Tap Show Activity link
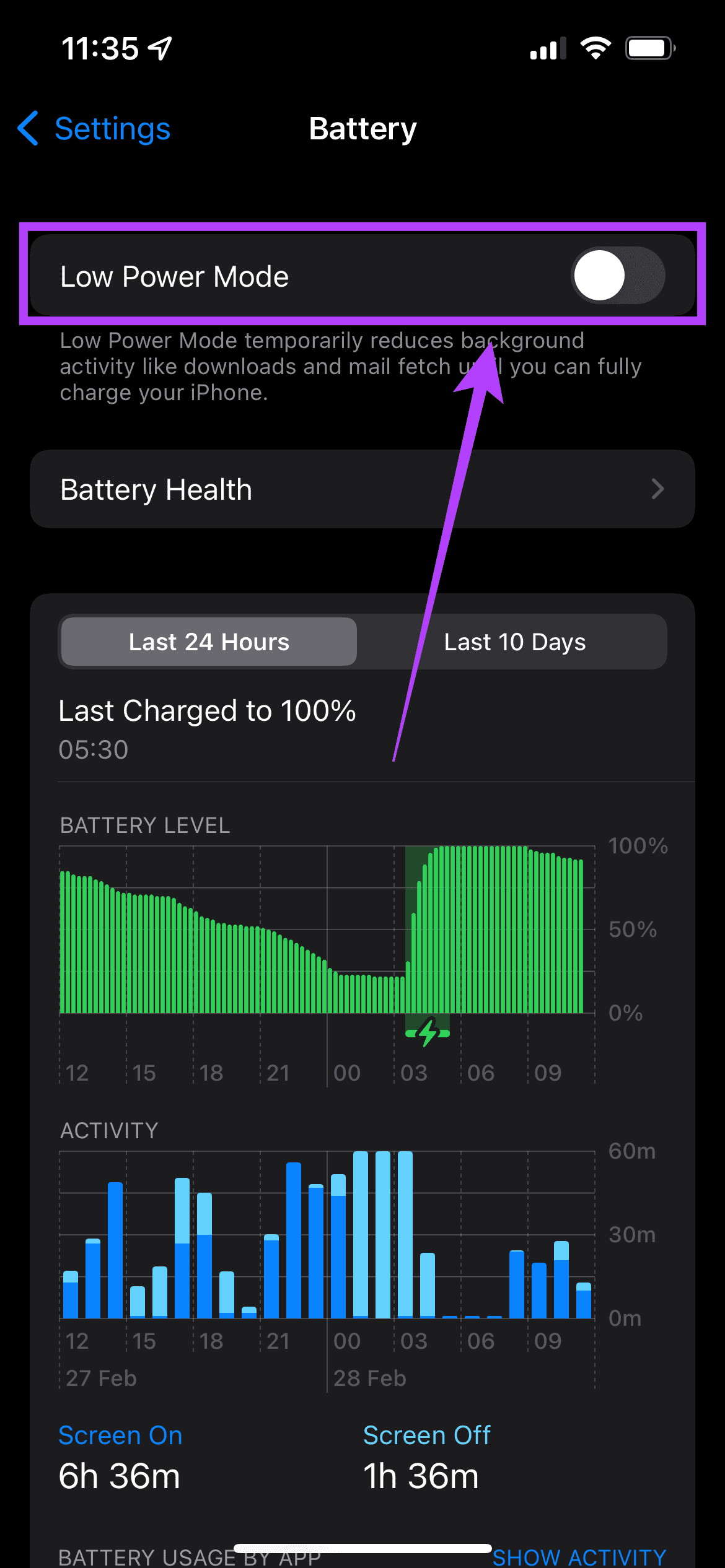725x1568 pixels. coord(579,1557)
